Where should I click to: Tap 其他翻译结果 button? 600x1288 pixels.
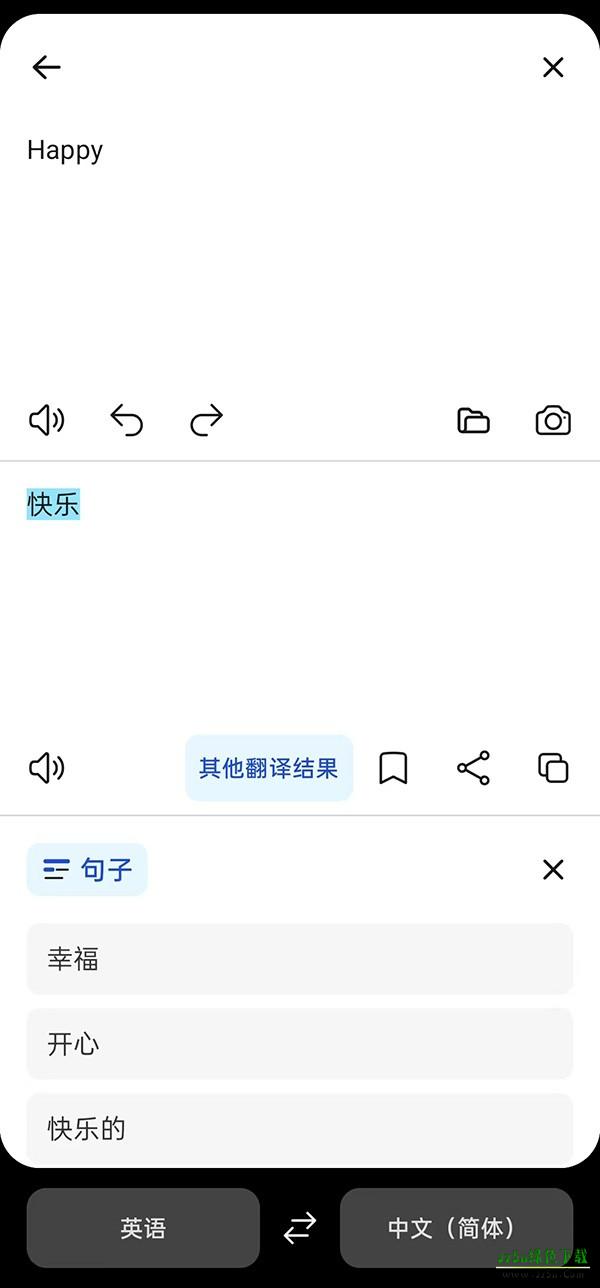point(269,768)
